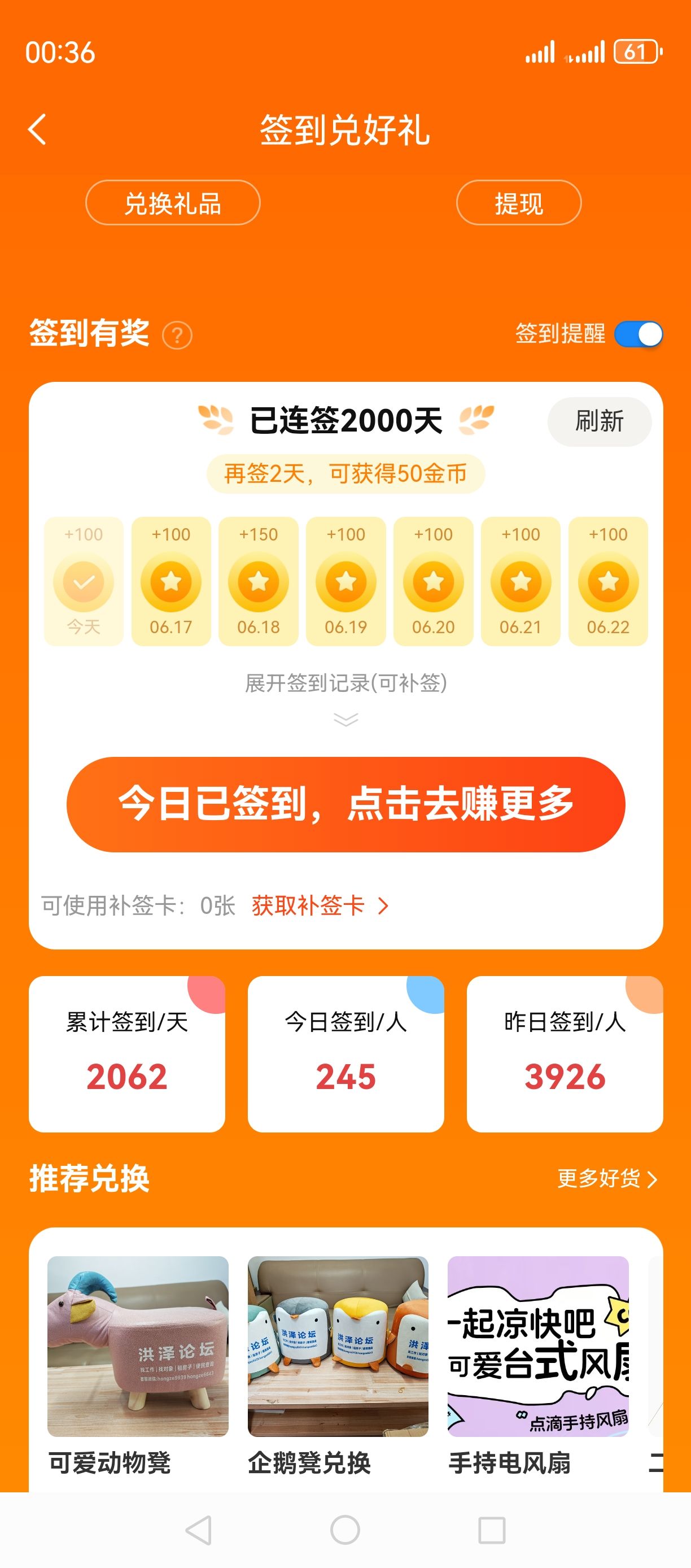Open 更多好货 for more goods

pos(607,1178)
